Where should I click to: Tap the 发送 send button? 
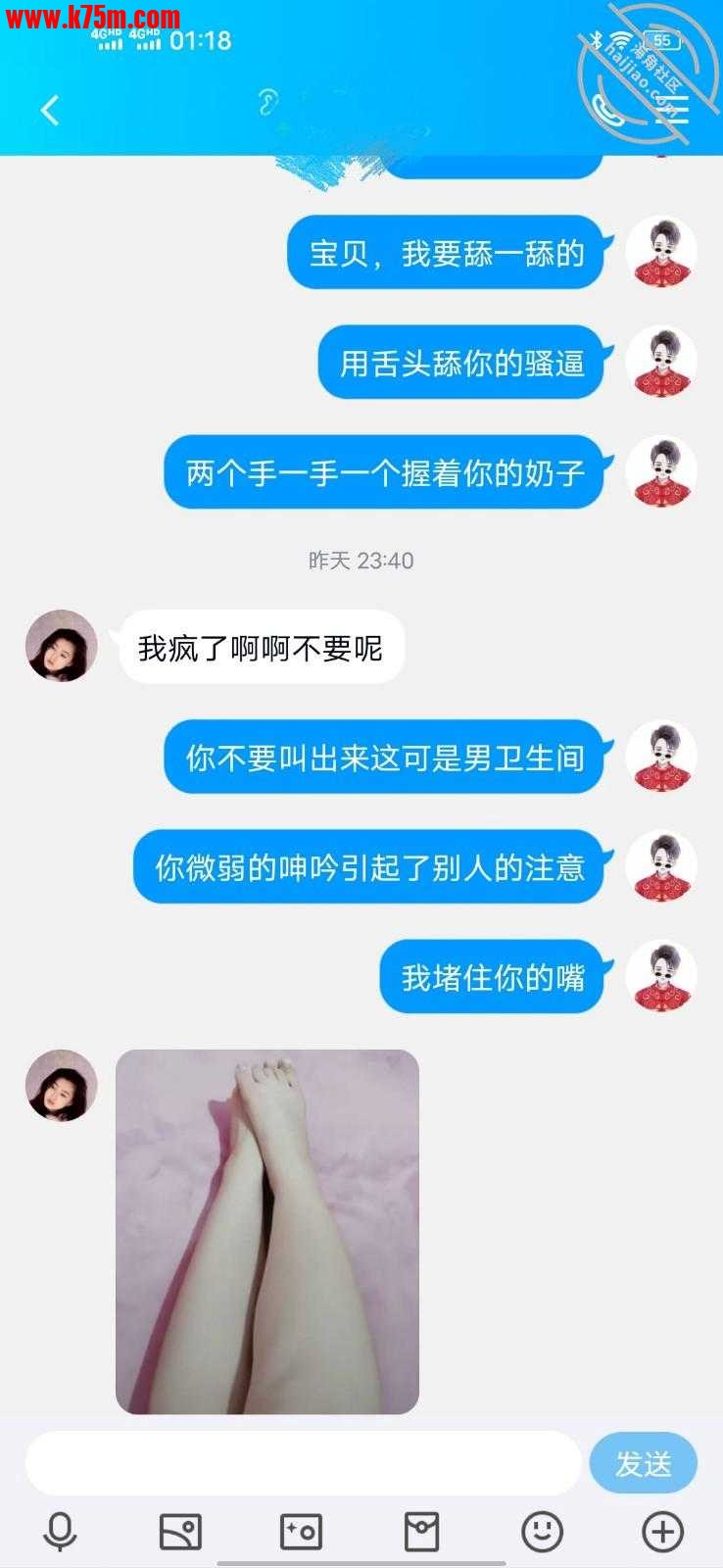click(x=643, y=1463)
